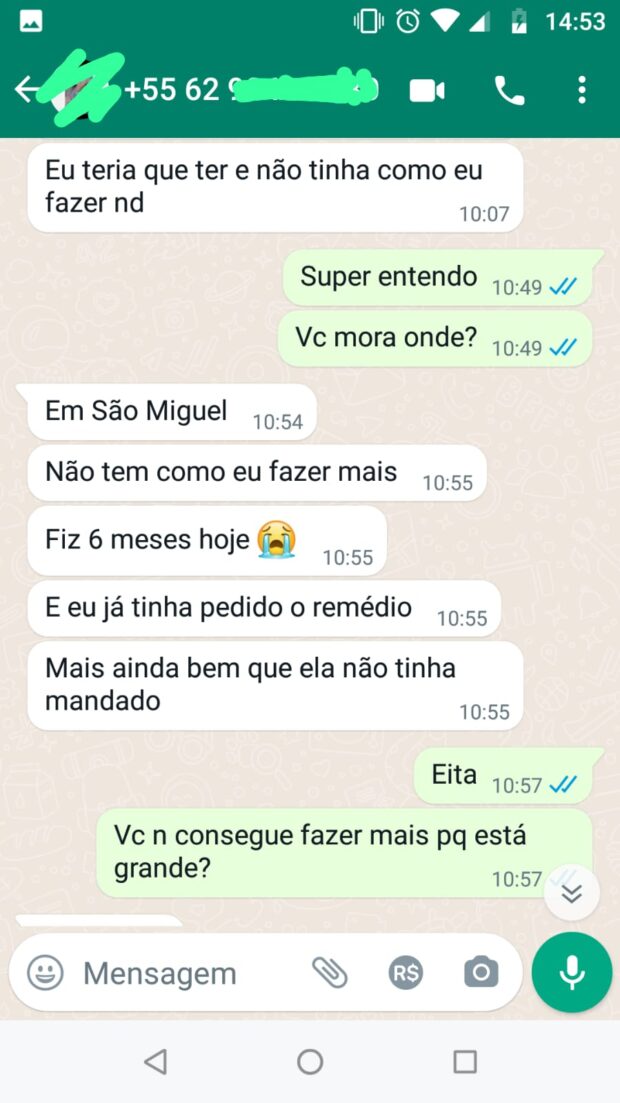Go to the home screen
The height and width of the screenshot is (1103, 620).
click(310, 1062)
